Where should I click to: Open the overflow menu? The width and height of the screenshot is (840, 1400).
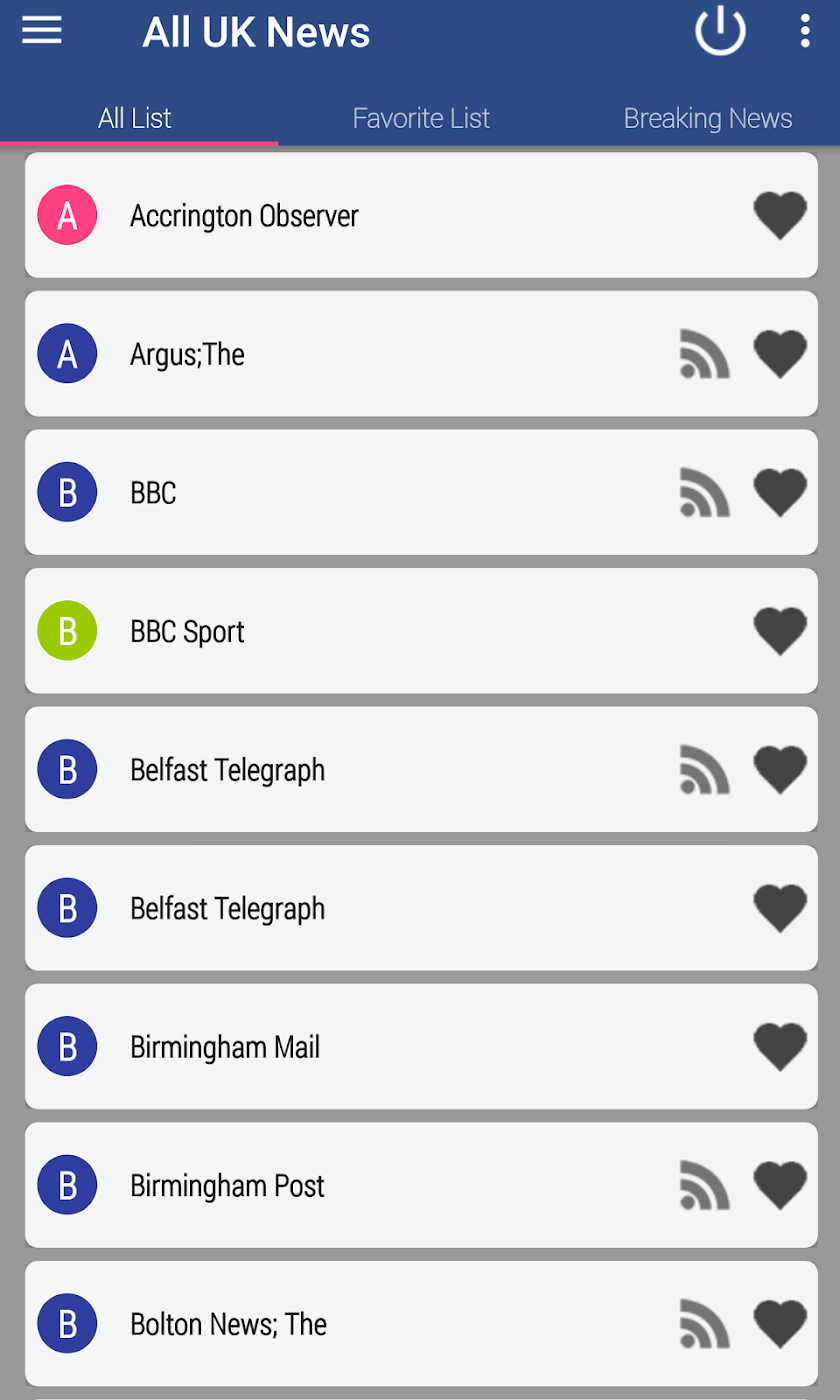point(805,32)
